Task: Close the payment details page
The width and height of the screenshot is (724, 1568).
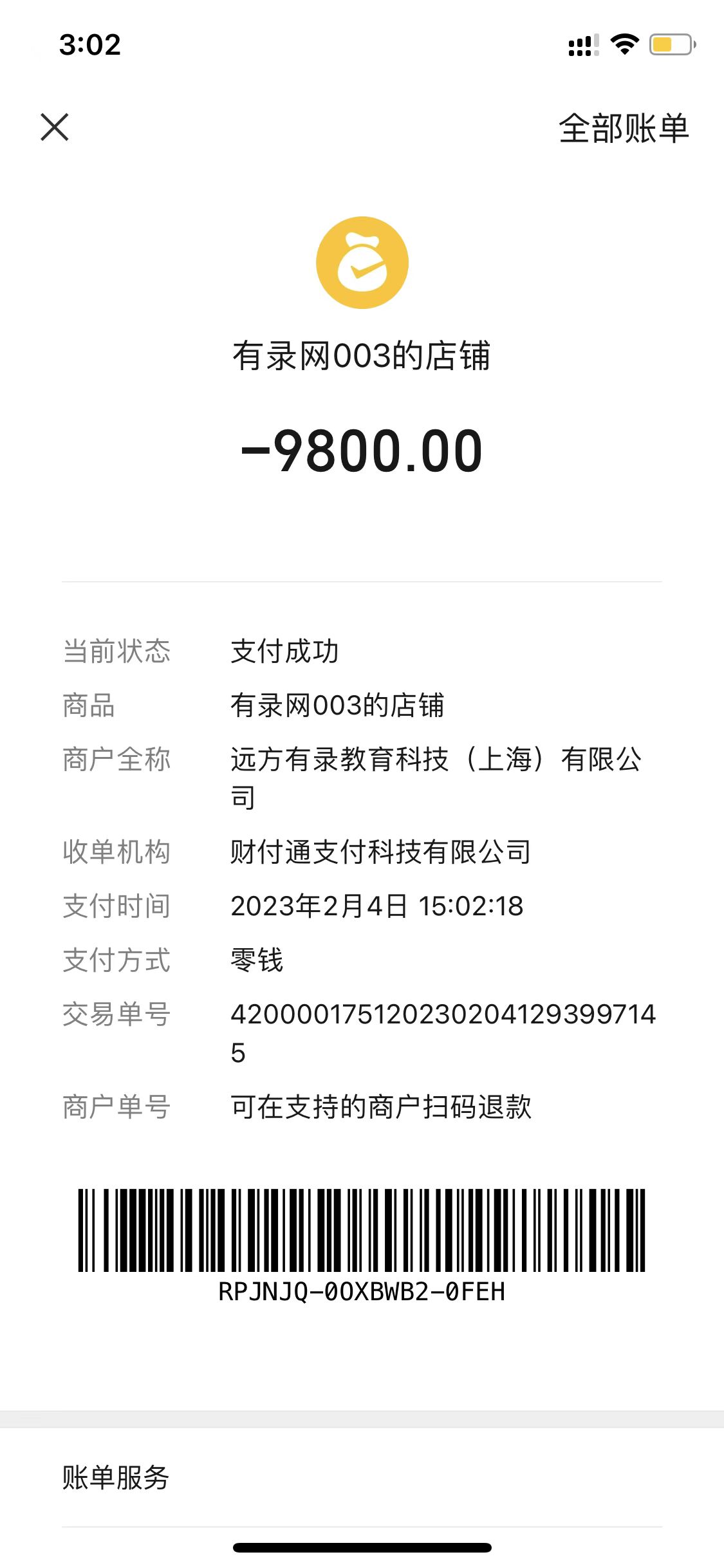Action: 55,127
